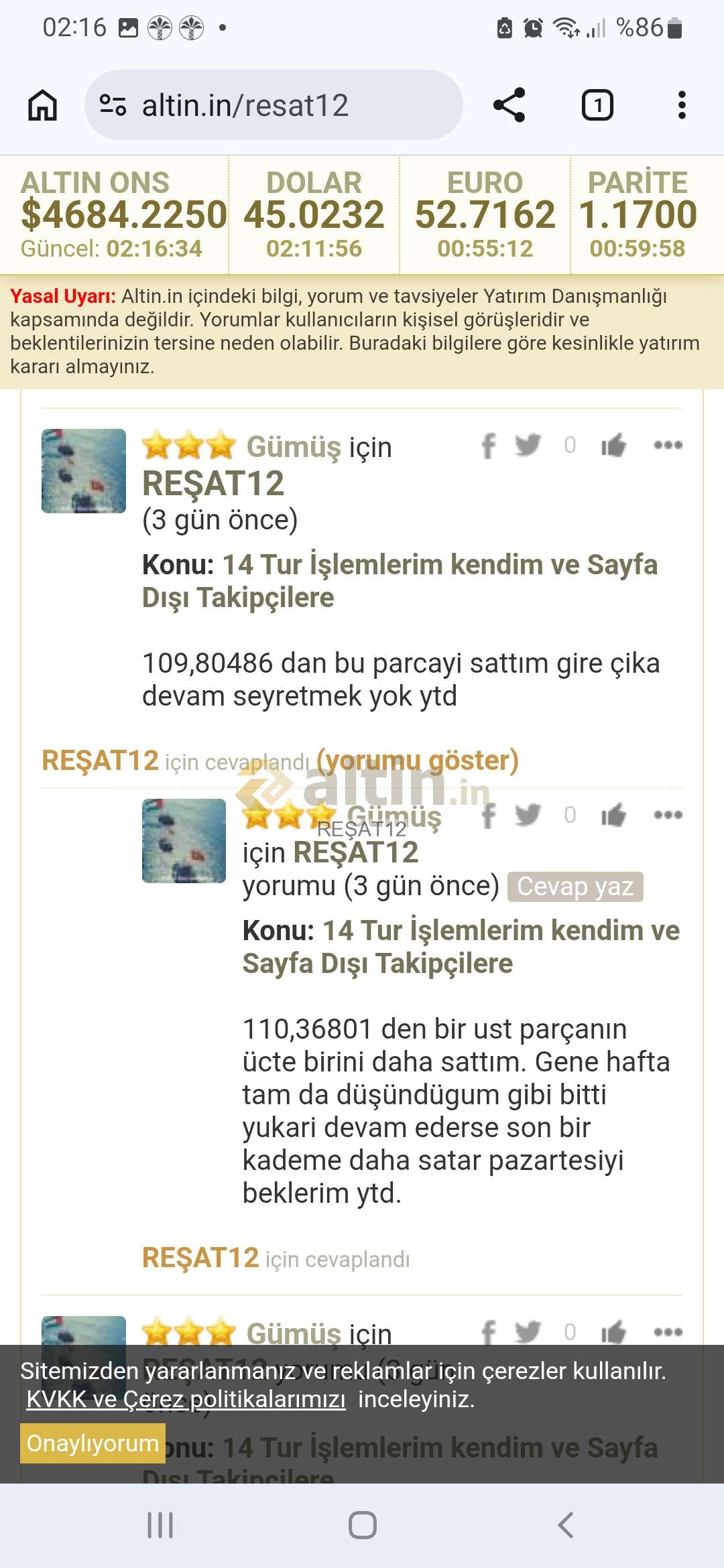This screenshot has height=1568, width=724.
Task: Tap "Cevap yaz" to reply
Action: 575,887
